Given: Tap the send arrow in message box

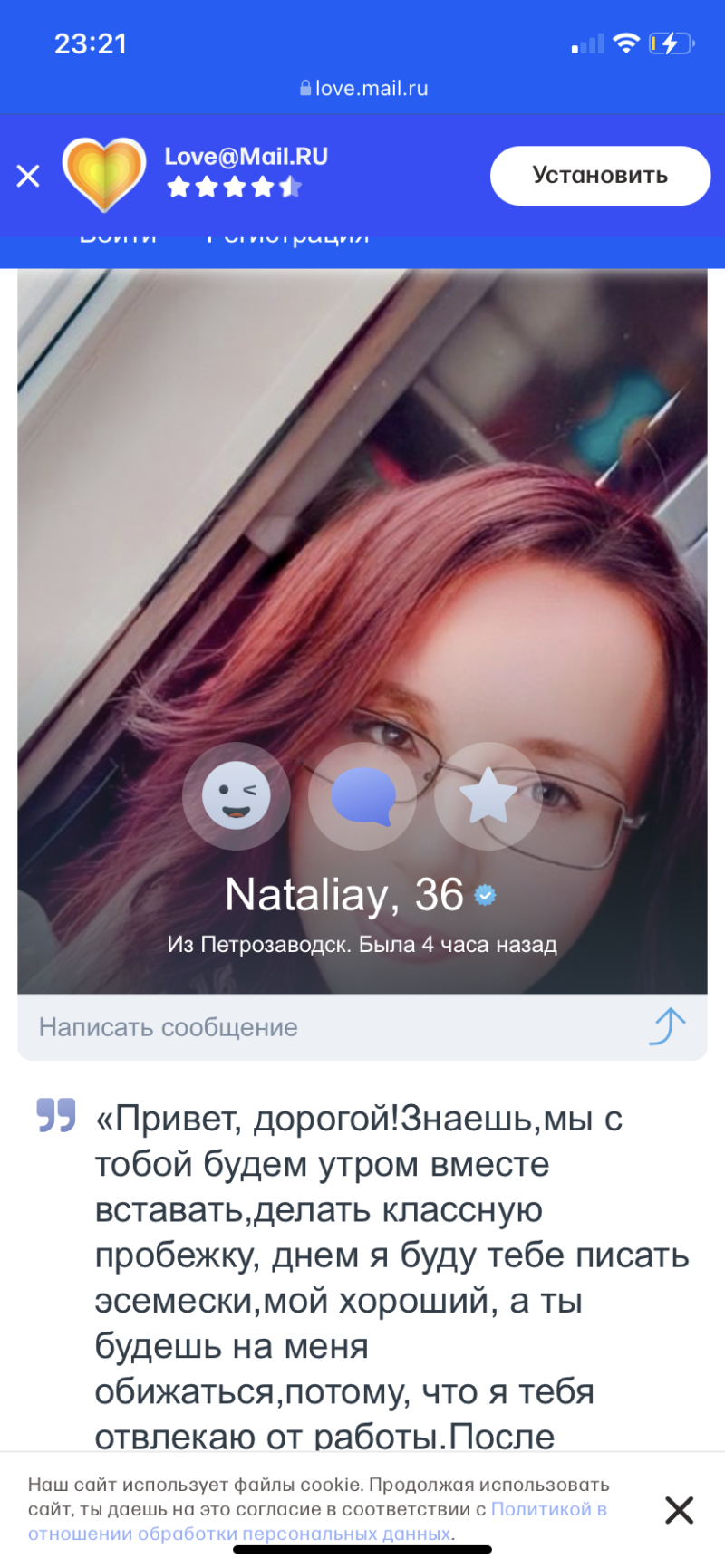Looking at the screenshot, I should (x=668, y=1026).
